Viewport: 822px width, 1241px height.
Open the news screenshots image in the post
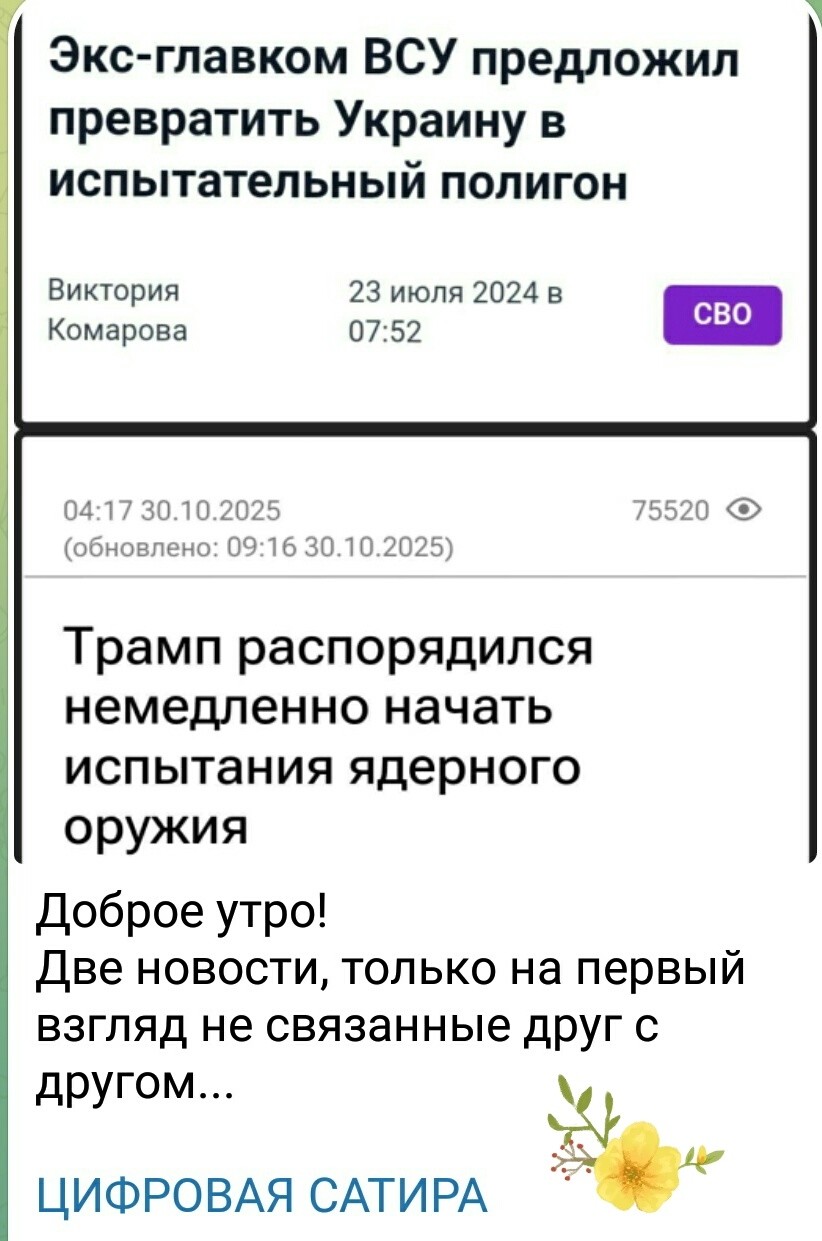click(x=412, y=430)
